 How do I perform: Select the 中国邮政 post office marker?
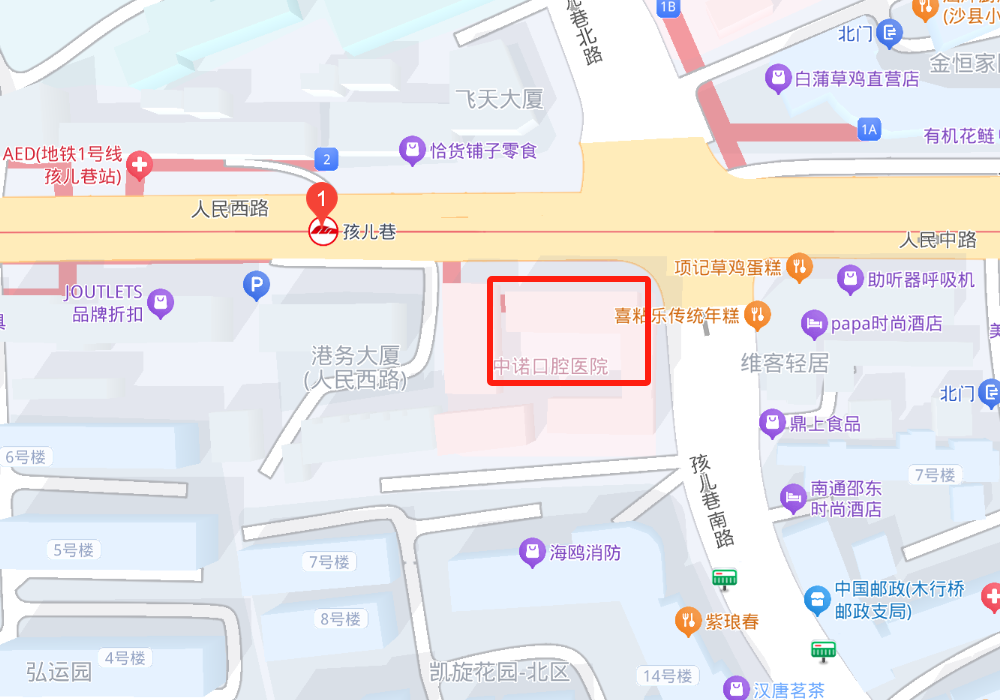coord(817,600)
